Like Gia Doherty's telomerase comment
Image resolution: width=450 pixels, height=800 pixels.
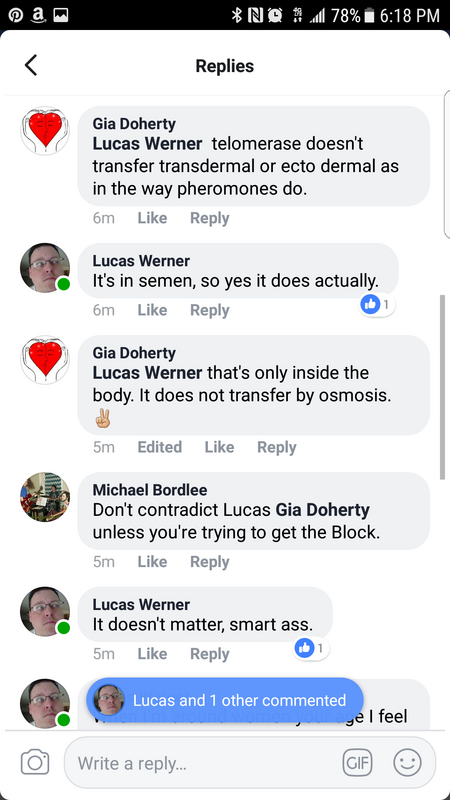click(152, 218)
